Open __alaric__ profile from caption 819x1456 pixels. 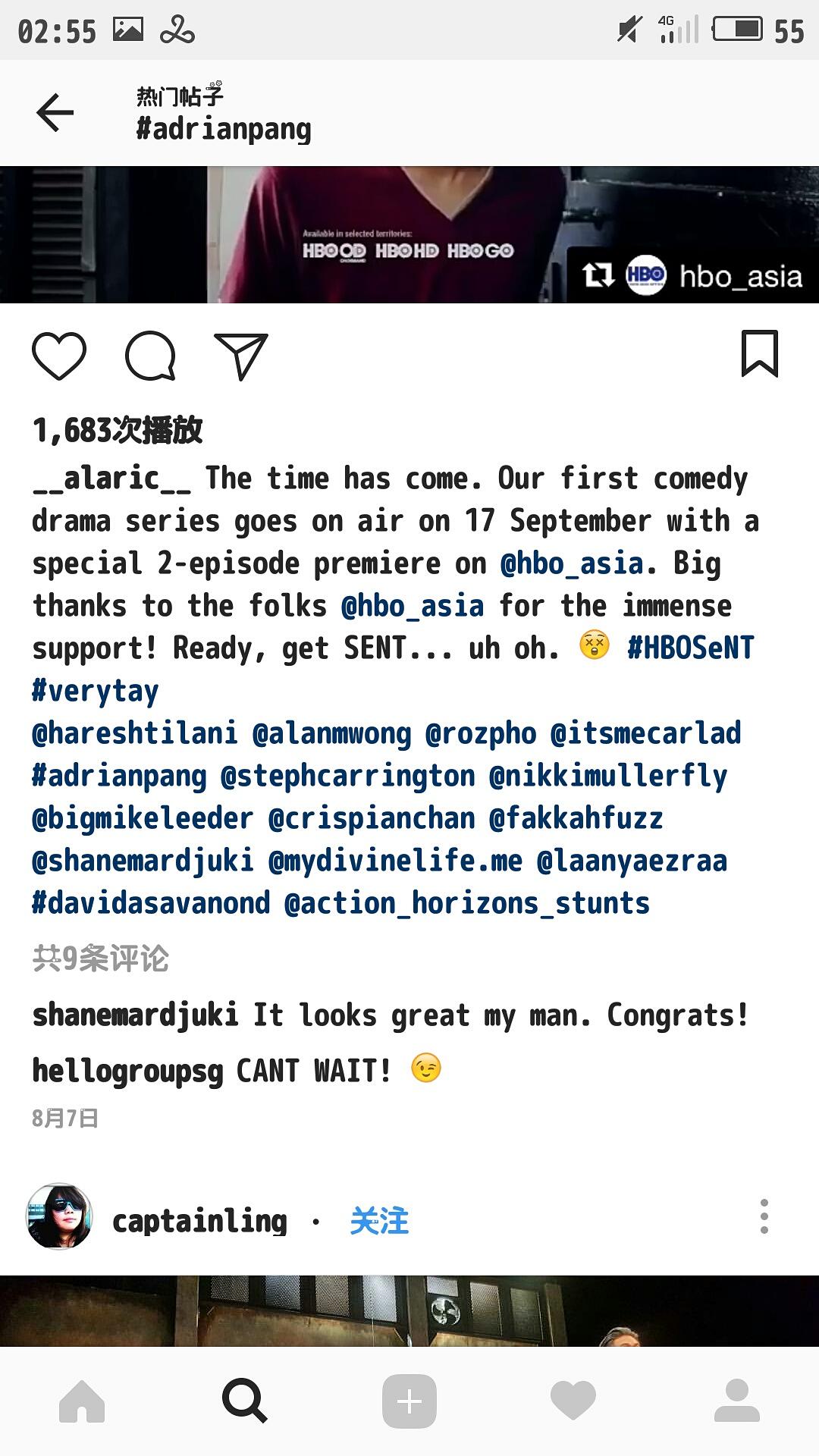[x=111, y=479]
